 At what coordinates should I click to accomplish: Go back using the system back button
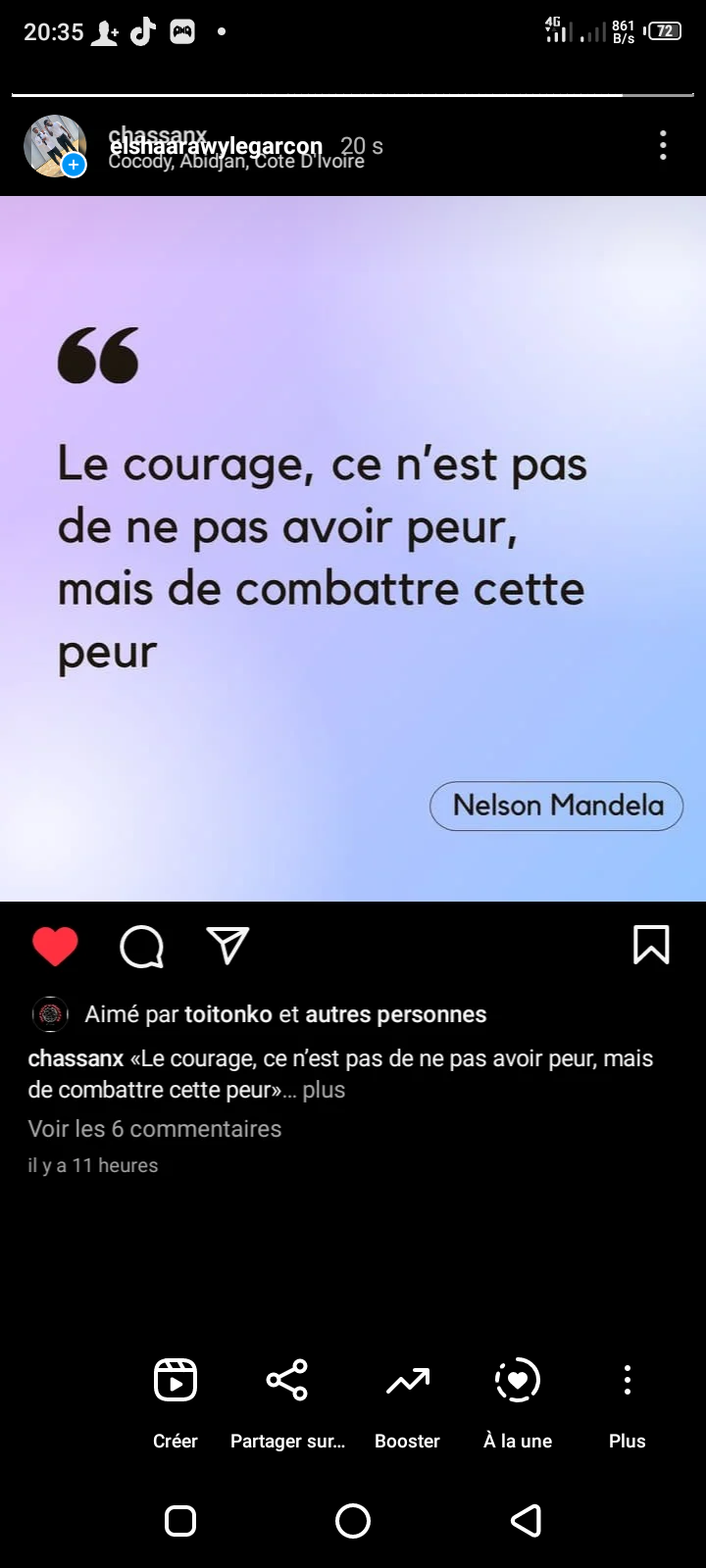pos(527,1520)
